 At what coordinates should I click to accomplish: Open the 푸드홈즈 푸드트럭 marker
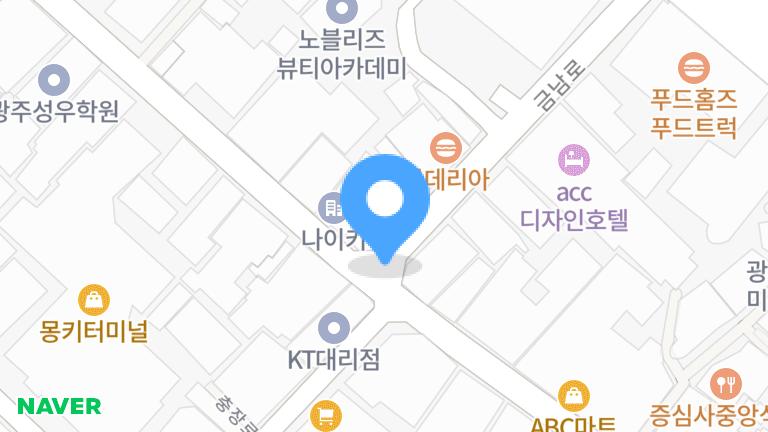point(692,68)
